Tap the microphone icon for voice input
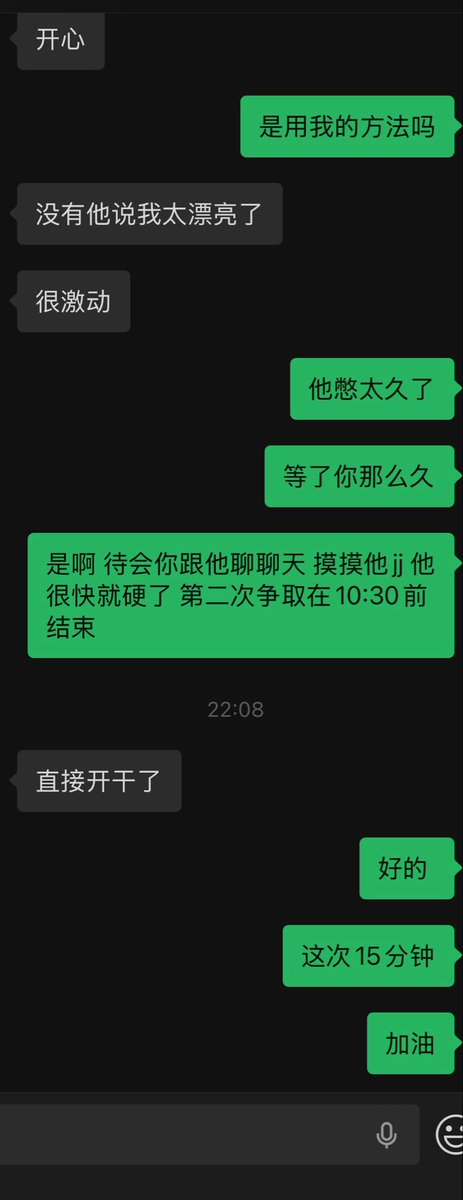The height and width of the screenshot is (1200, 463). pos(386,1135)
